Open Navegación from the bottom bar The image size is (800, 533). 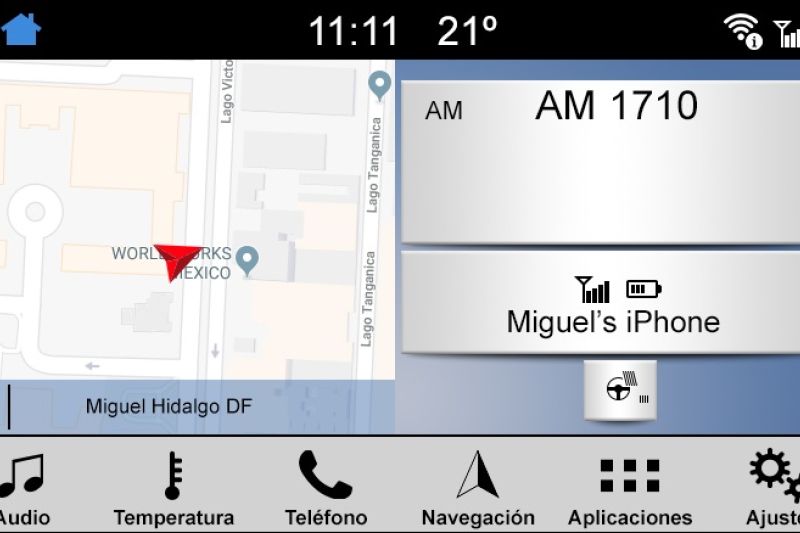477,488
